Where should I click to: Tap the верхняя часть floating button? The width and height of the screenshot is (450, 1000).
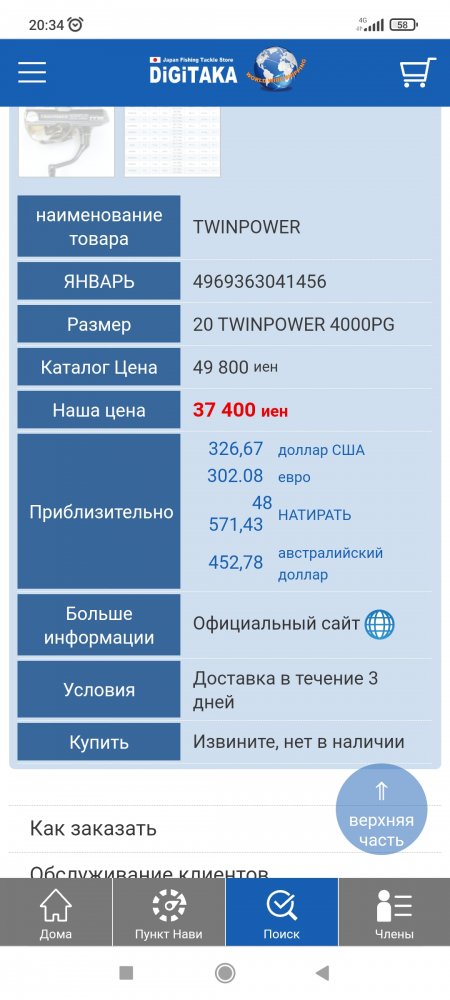click(381, 810)
